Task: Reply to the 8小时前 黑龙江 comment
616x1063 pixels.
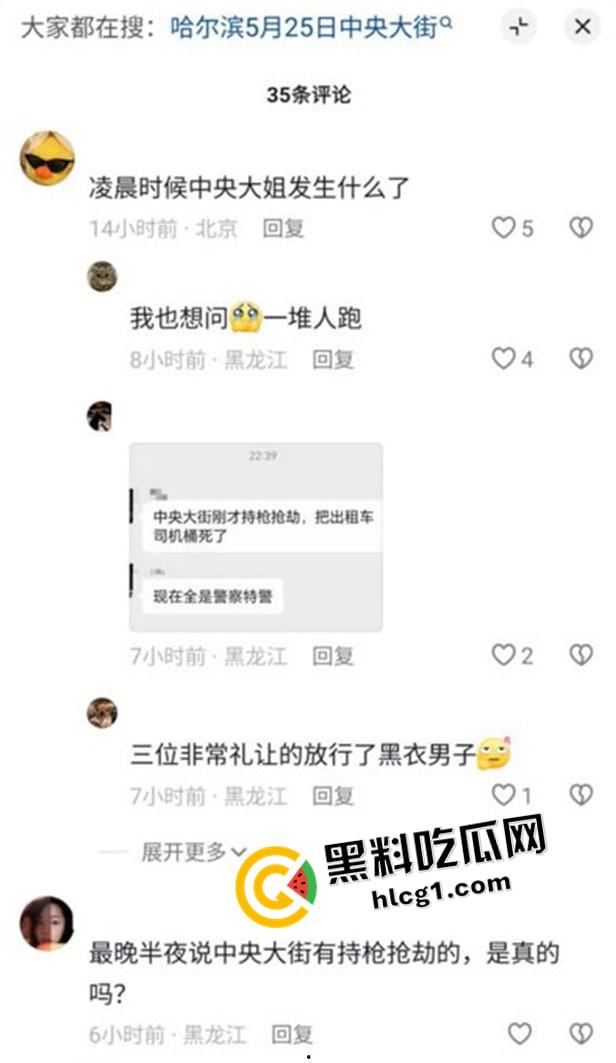Action: 333,359
